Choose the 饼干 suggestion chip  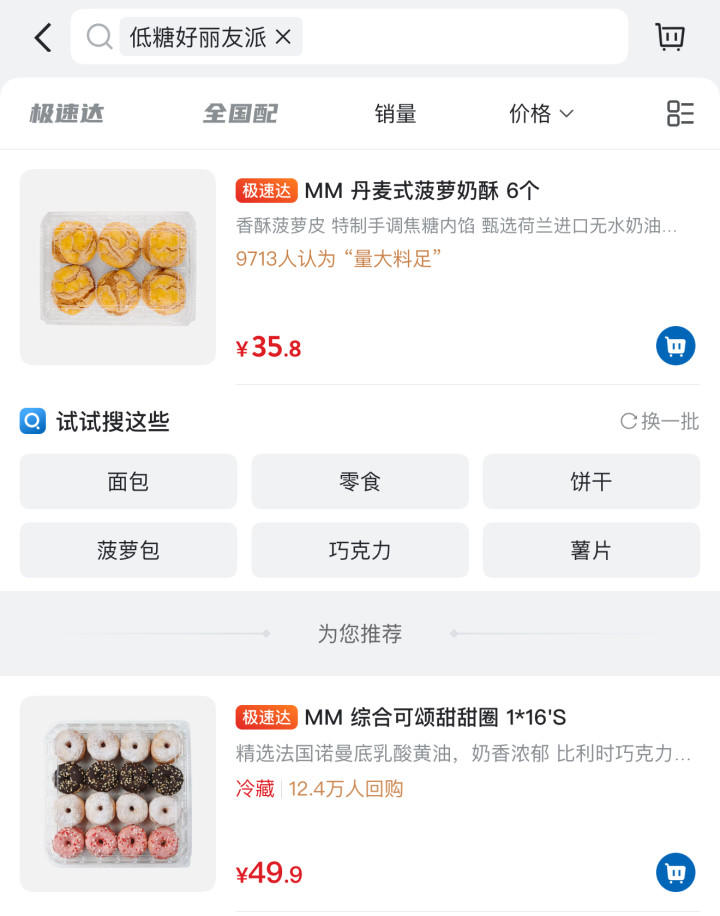click(591, 482)
